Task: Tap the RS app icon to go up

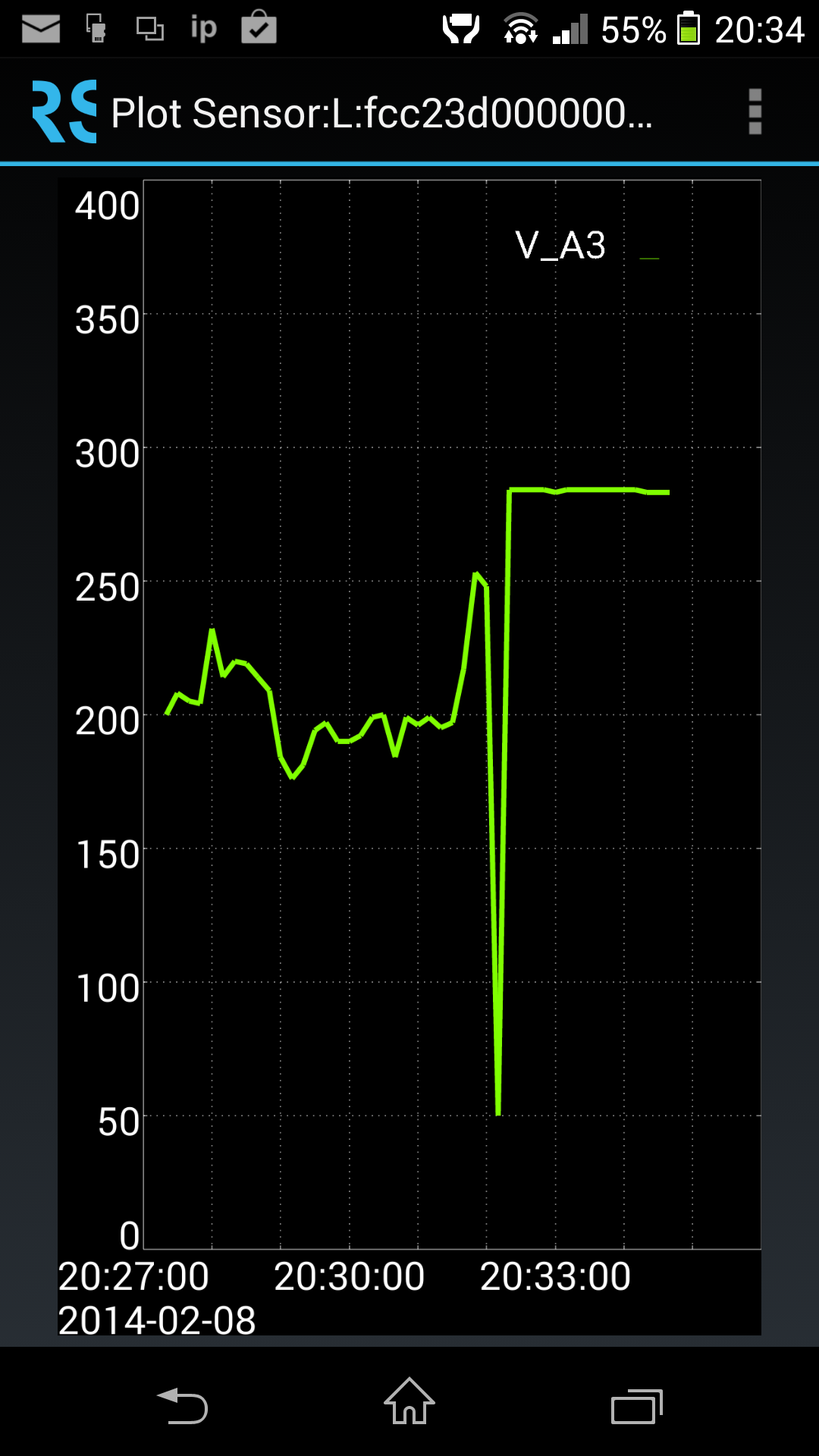Action: coord(64,111)
